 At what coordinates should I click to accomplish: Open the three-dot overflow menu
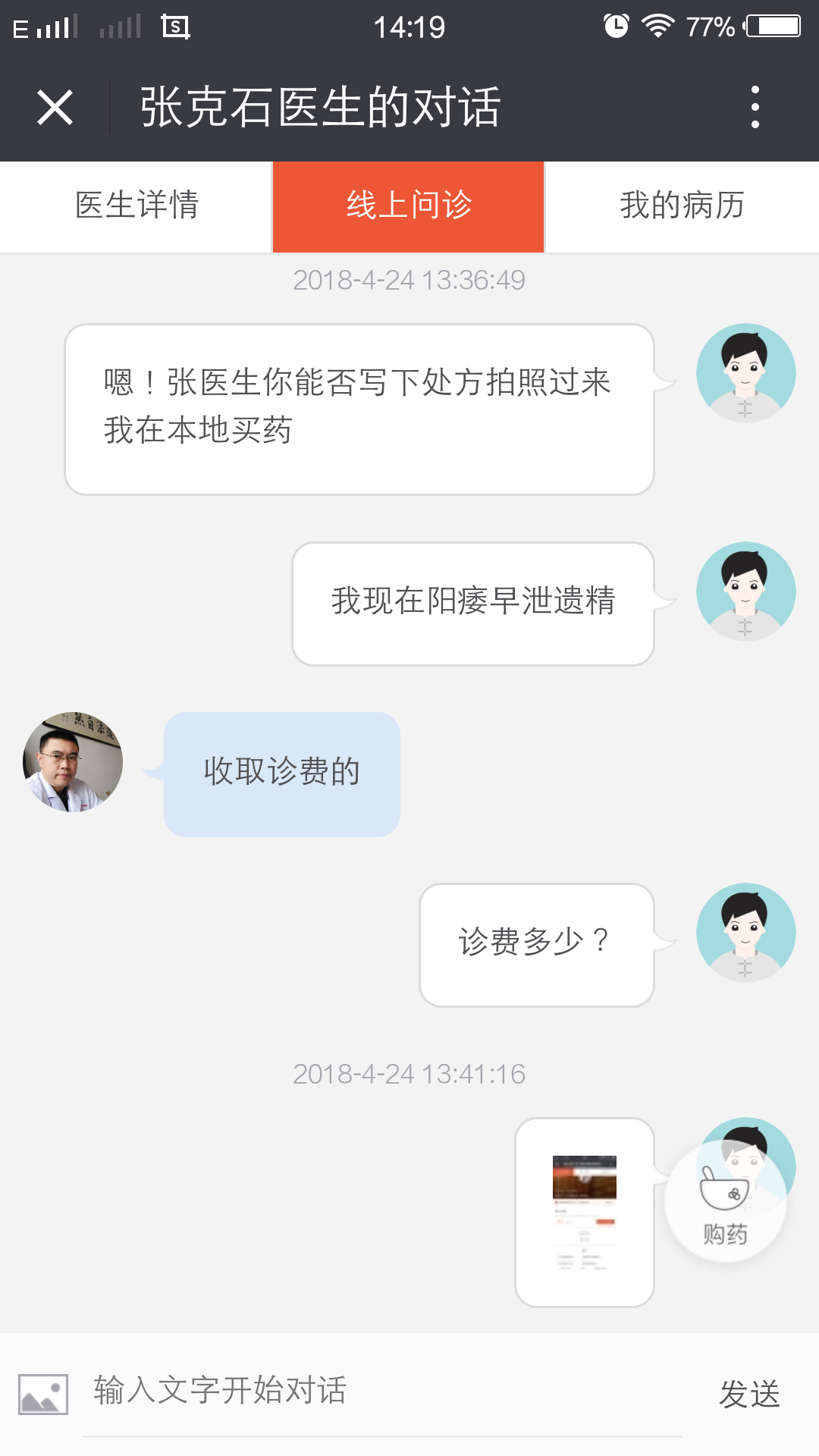(x=755, y=107)
